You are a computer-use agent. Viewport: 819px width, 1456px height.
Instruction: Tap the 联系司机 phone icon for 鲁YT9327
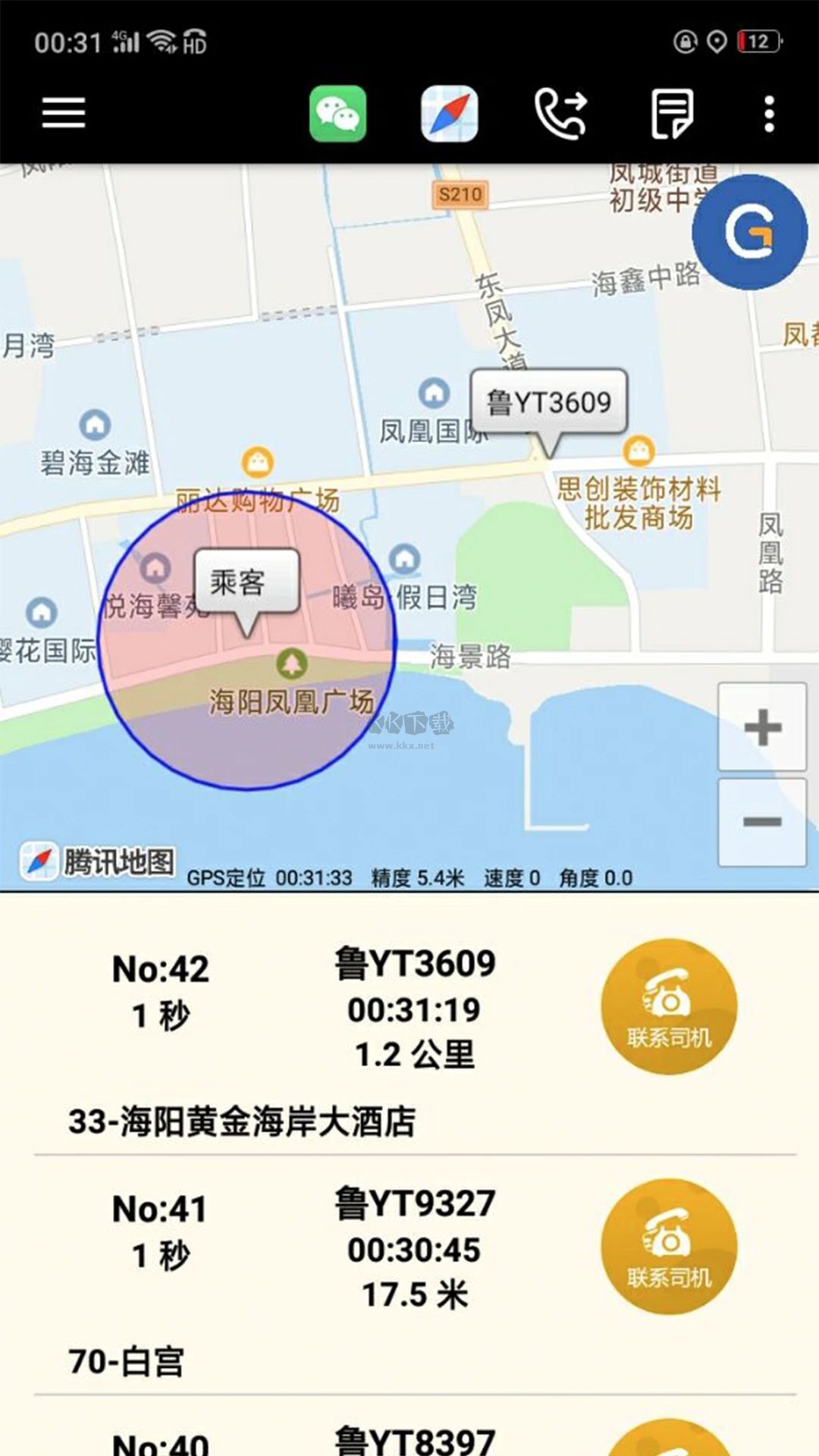[x=670, y=1247]
